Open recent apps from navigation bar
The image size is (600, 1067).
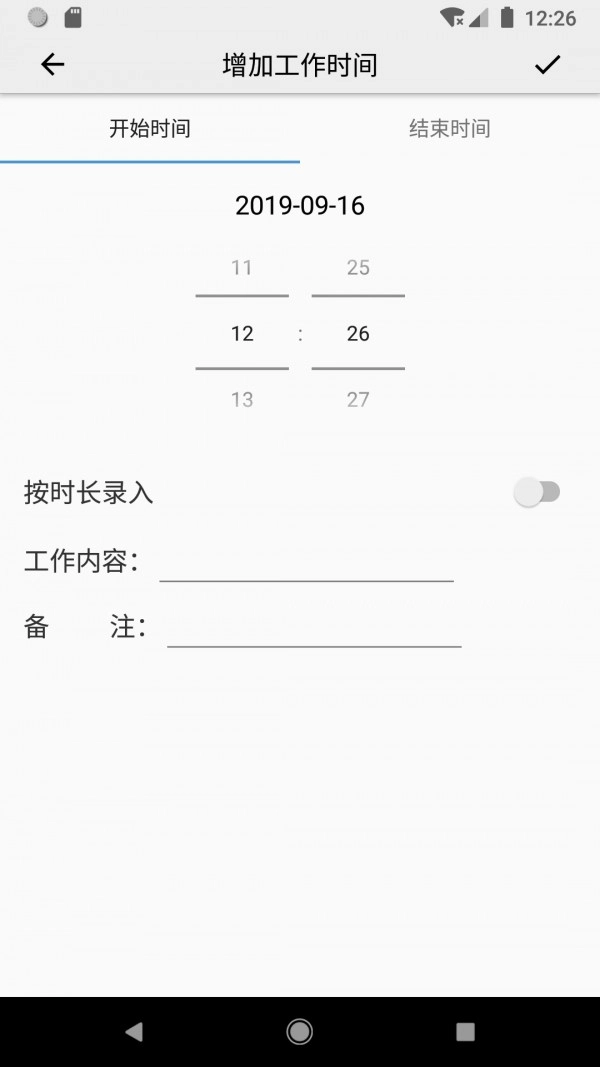[x=465, y=1032]
